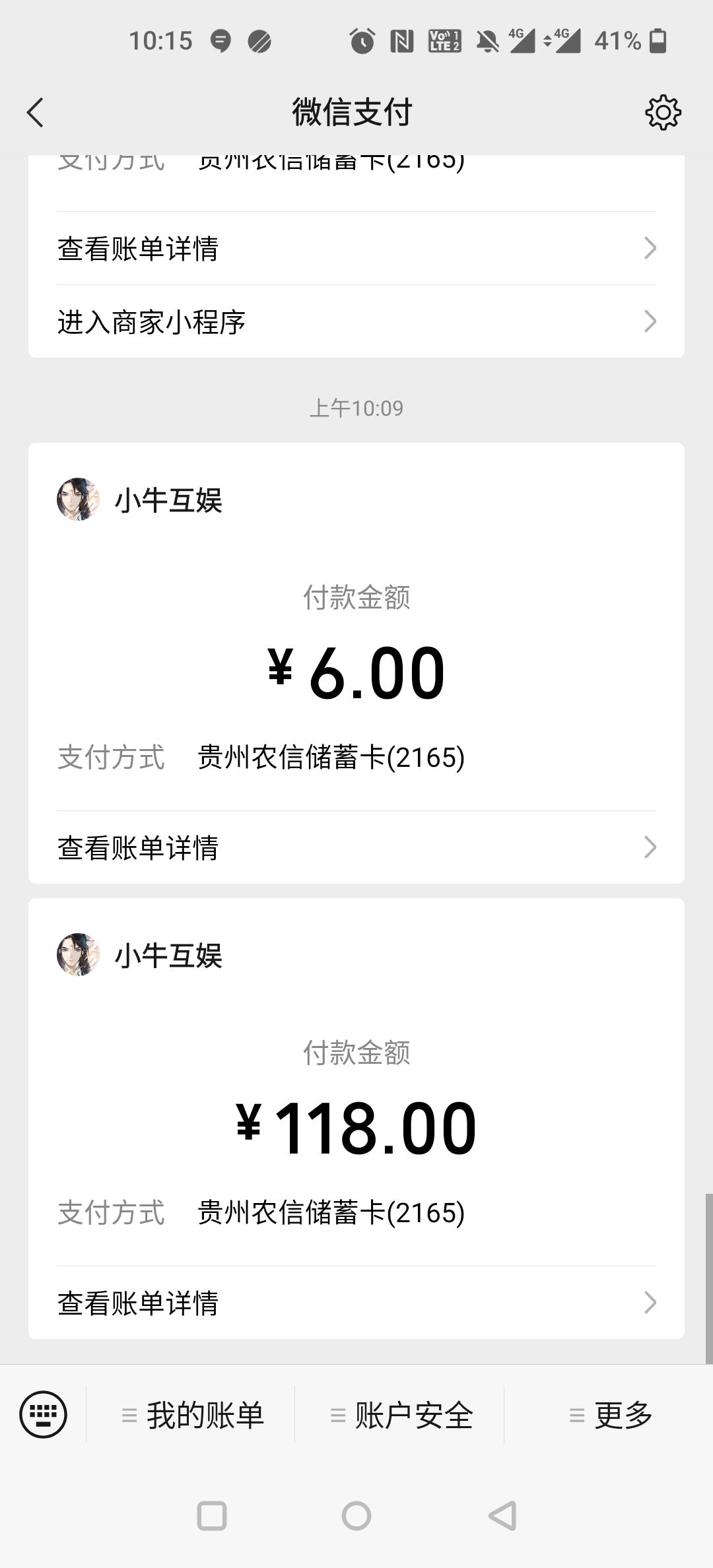Open WeChat Pay settings via gear icon
713x1568 pixels.
pos(663,112)
